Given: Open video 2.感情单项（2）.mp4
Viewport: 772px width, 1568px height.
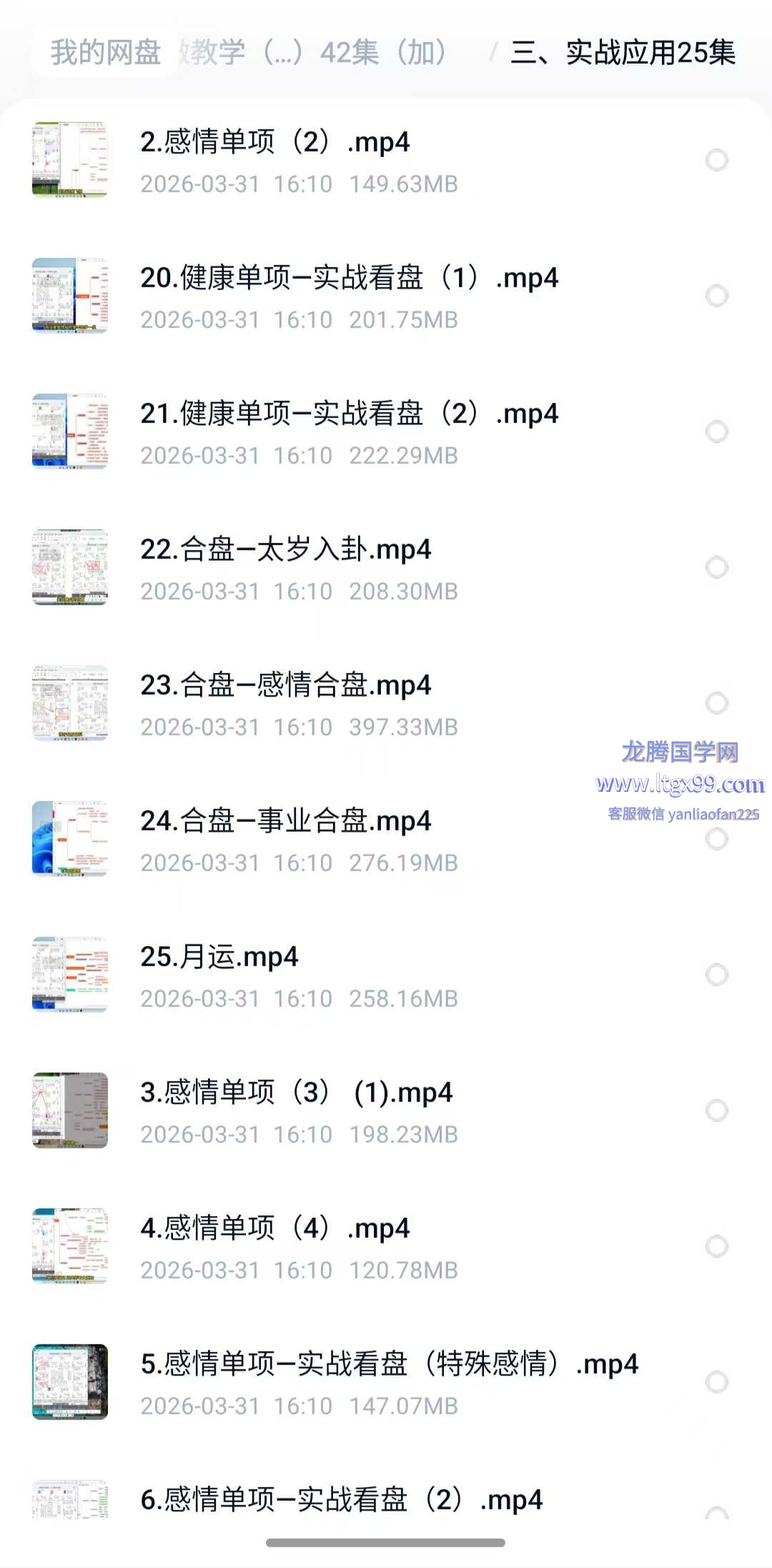Looking at the screenshot, I should click(275, 142).
